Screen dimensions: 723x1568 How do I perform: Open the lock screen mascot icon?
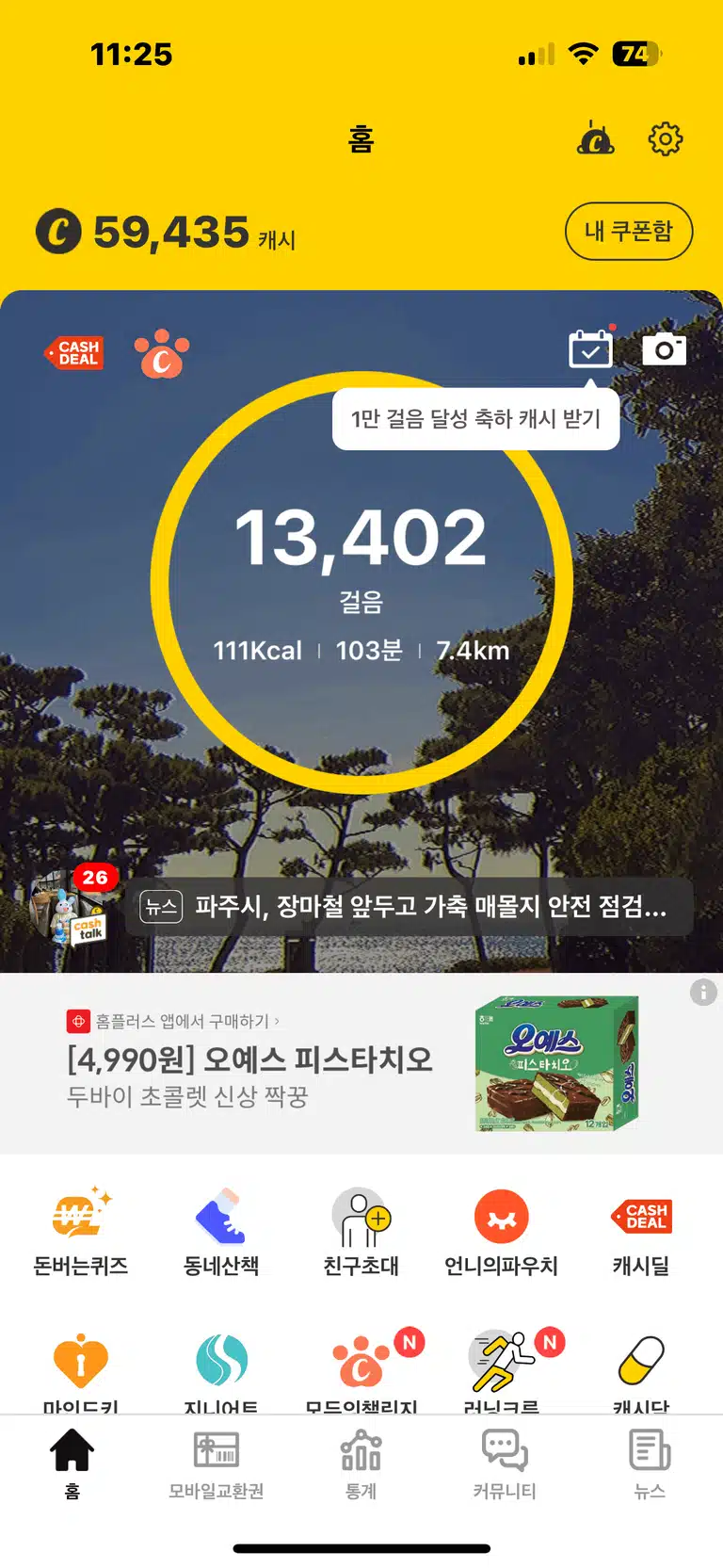[x=595, y=138]
